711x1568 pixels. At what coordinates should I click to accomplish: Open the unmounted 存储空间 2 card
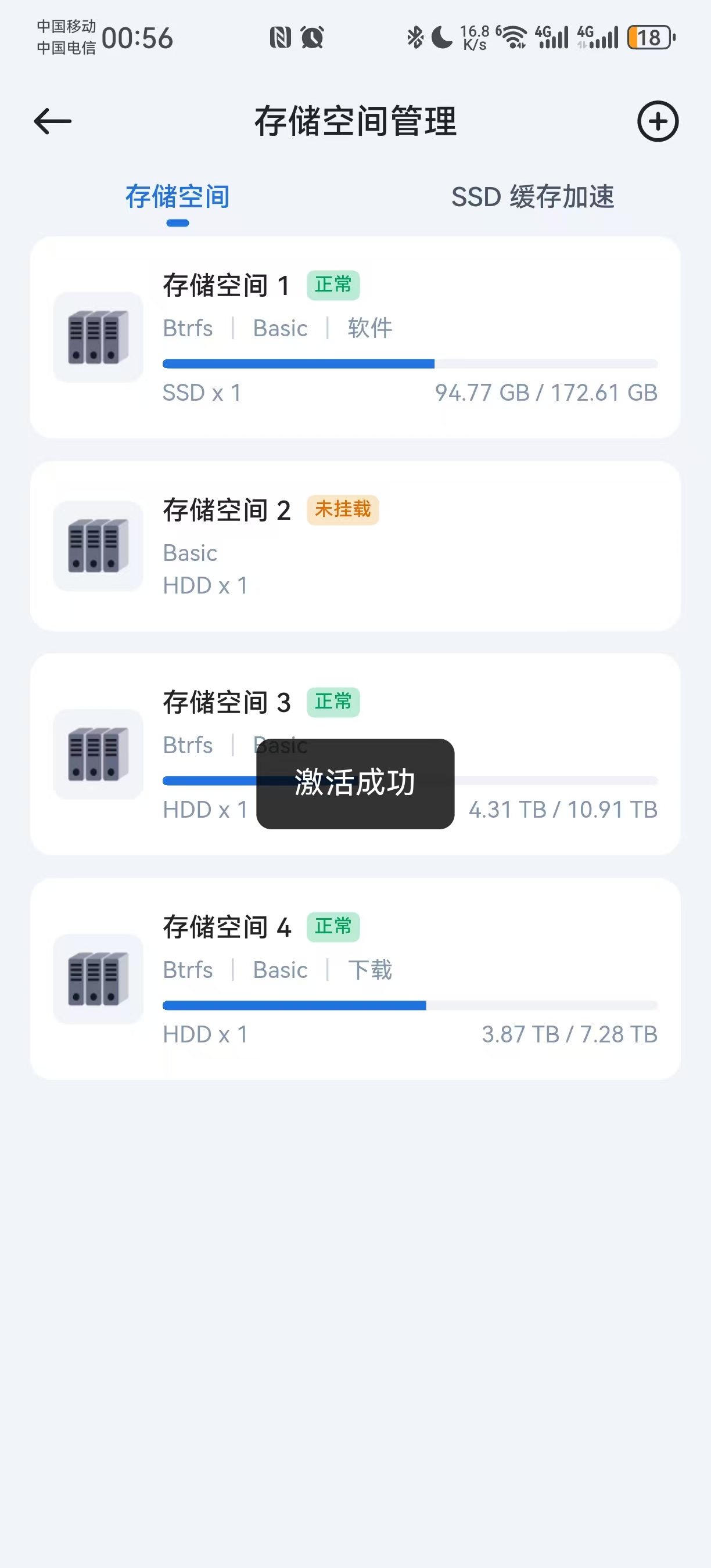355,546
